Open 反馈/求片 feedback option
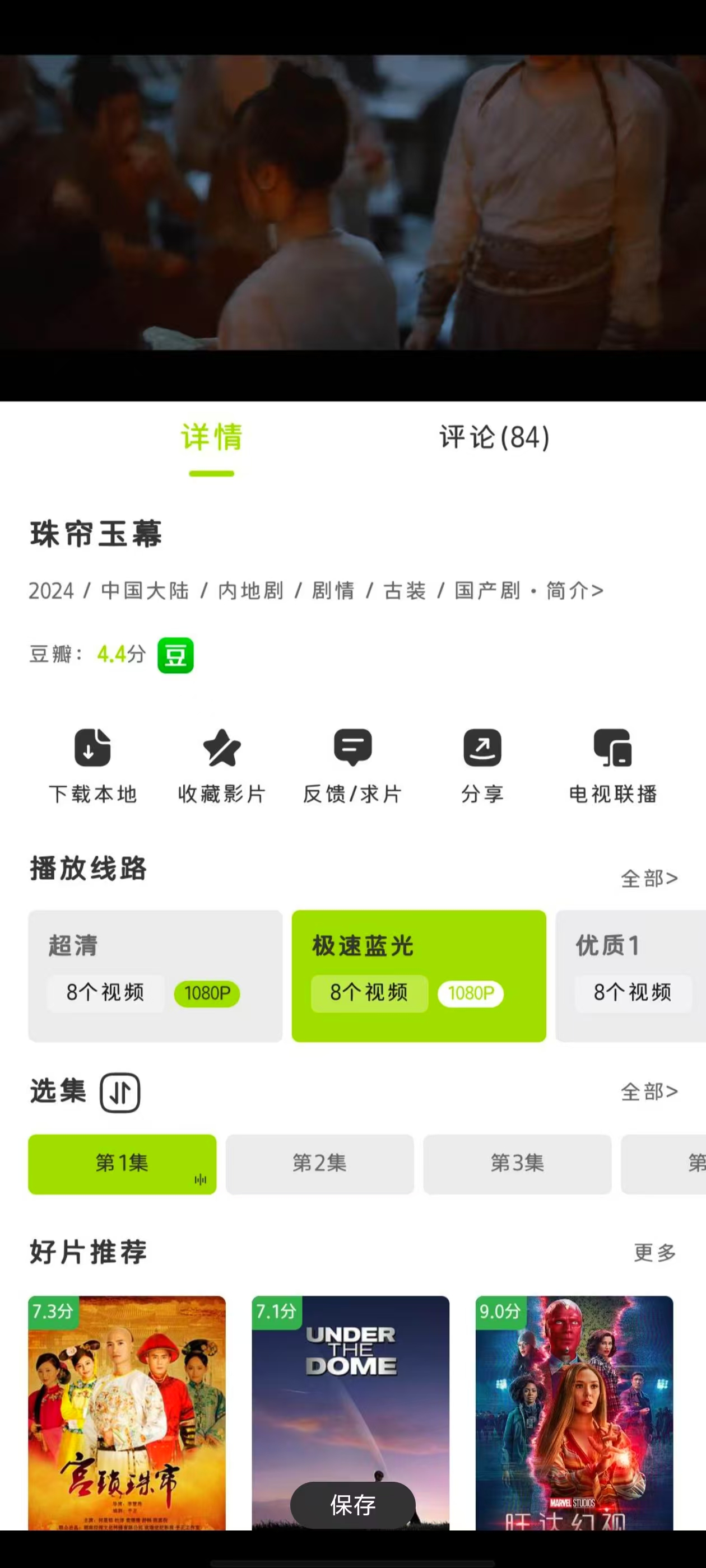Viewport: 706px width, 1568px height. pyautogui.click(x=352, y=765)
